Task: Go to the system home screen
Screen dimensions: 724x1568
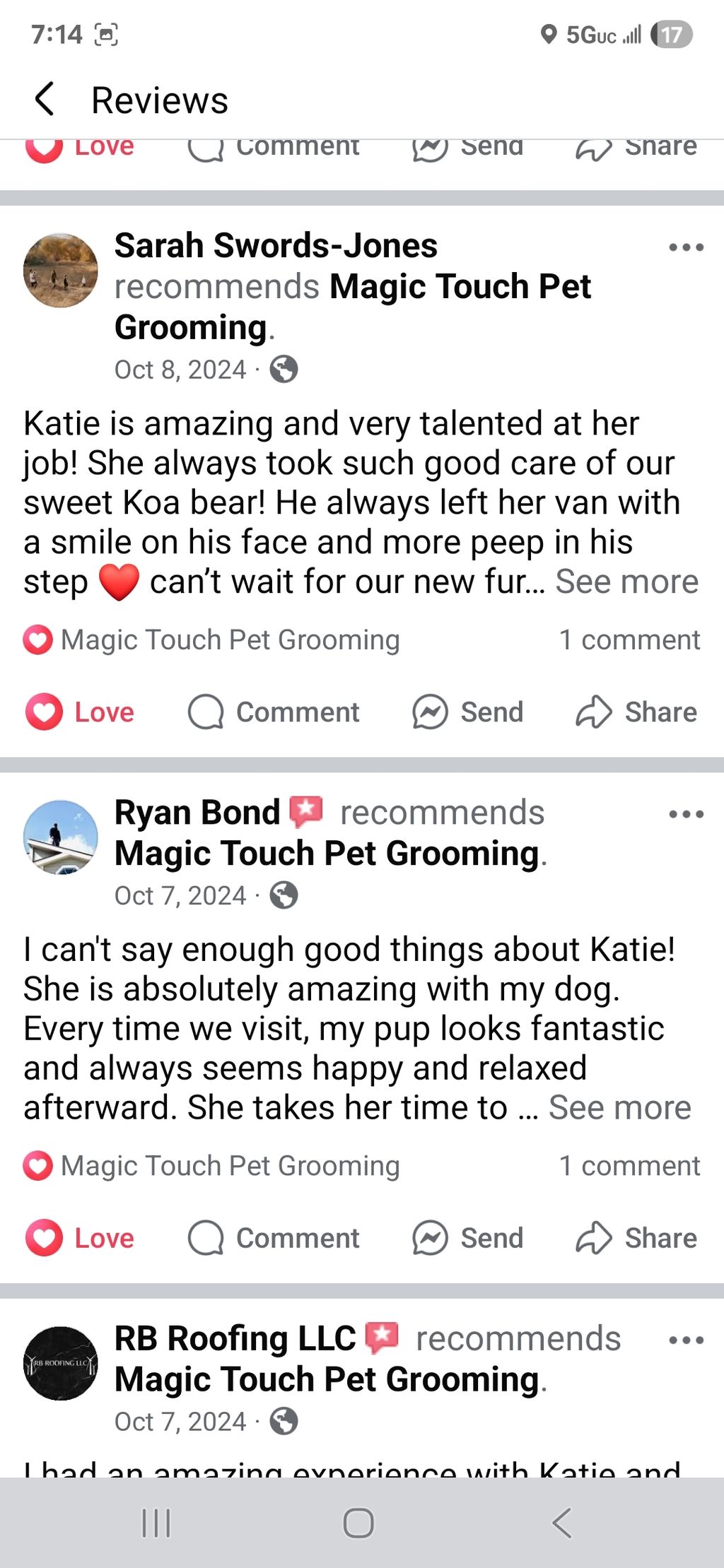Action: (x=358, y=1523)
